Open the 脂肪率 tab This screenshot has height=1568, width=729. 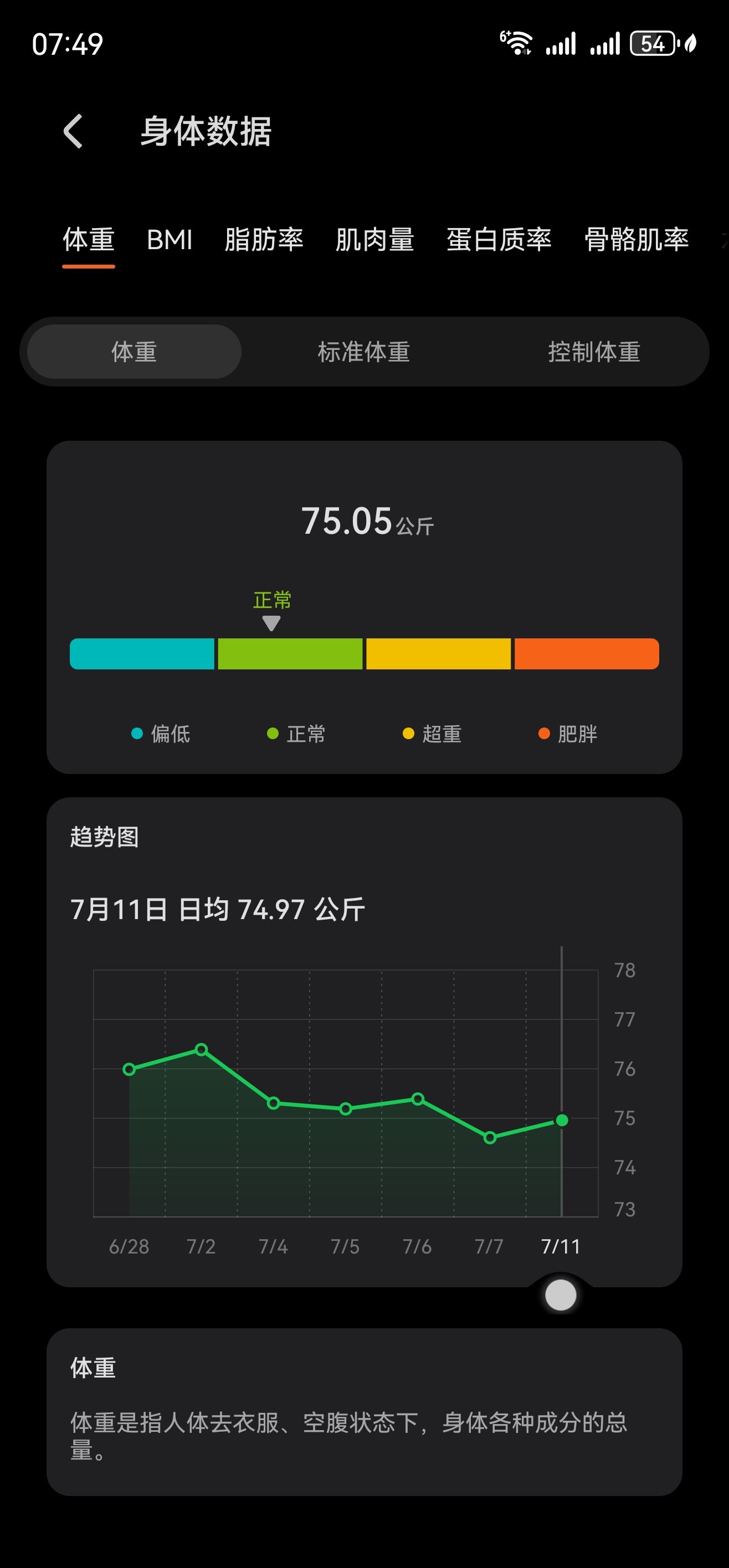click(264, 240)
